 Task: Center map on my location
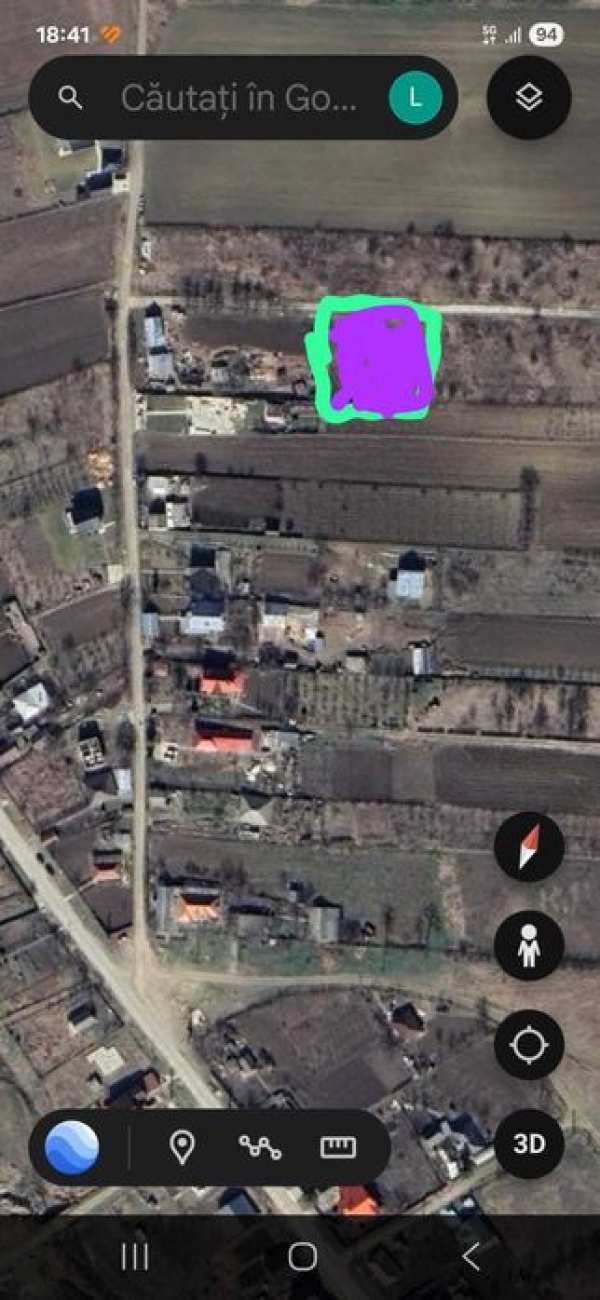(529, 1045)
